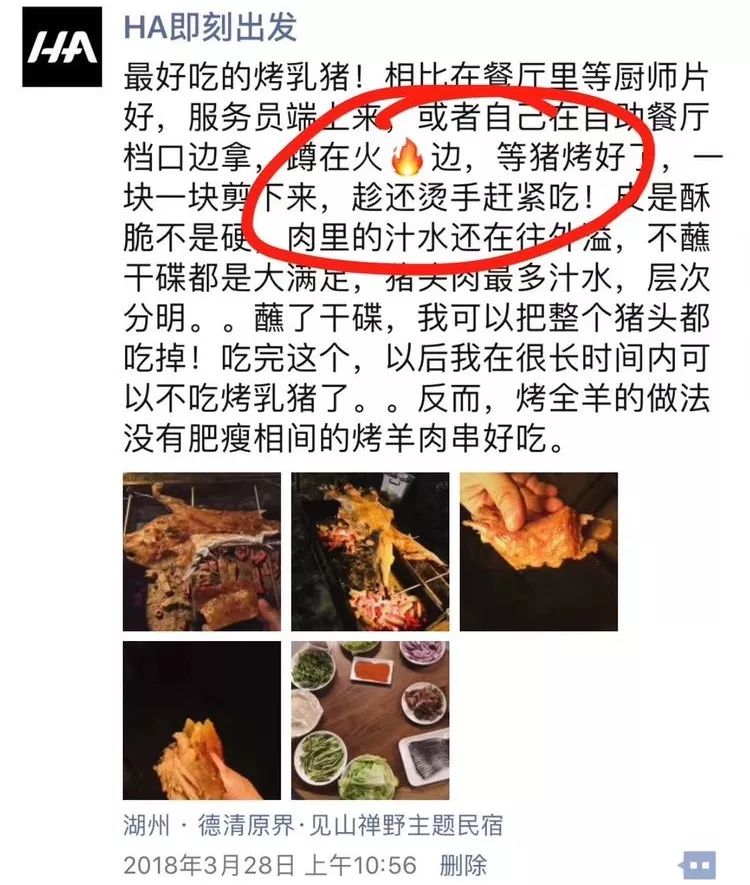View the side dishes table photo

coord(370,720)
